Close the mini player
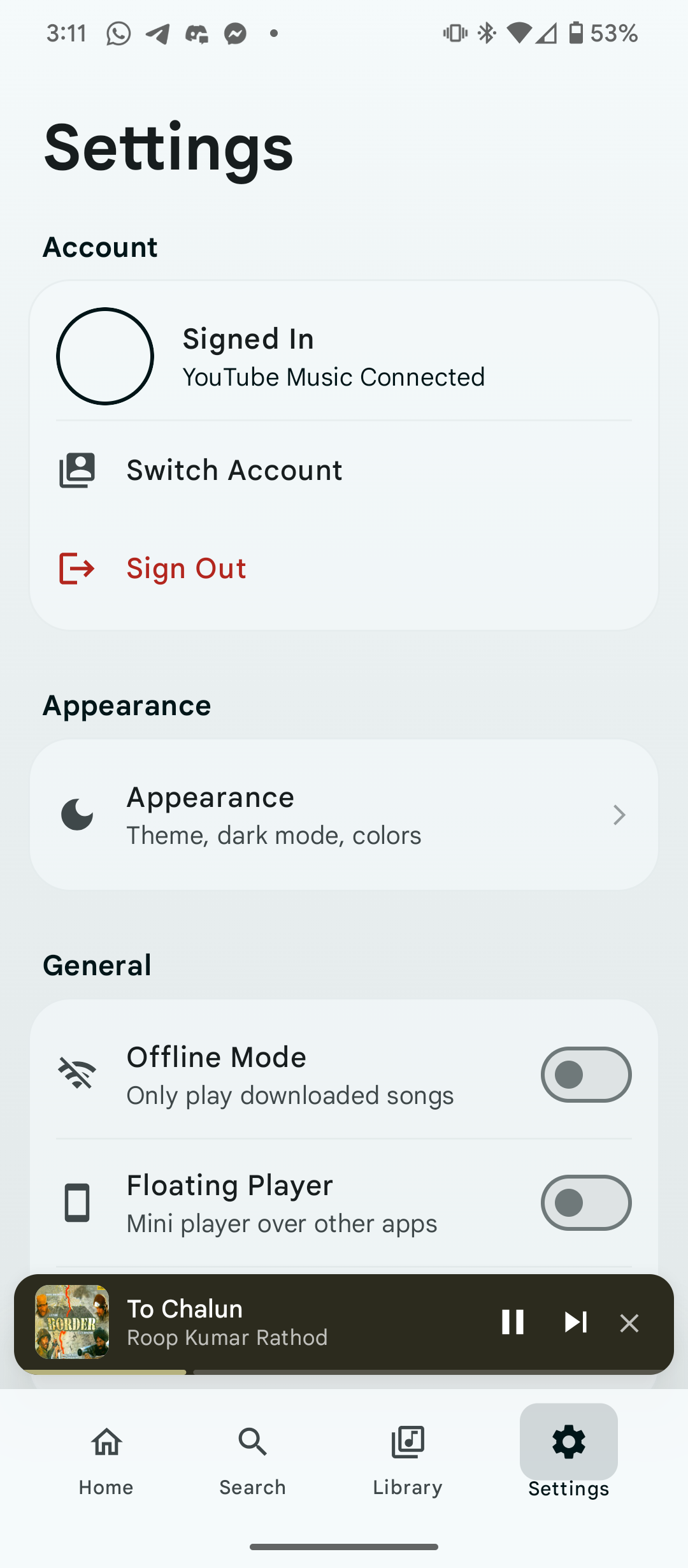This screenshot has height=1568, width=688. (629, 1323)
